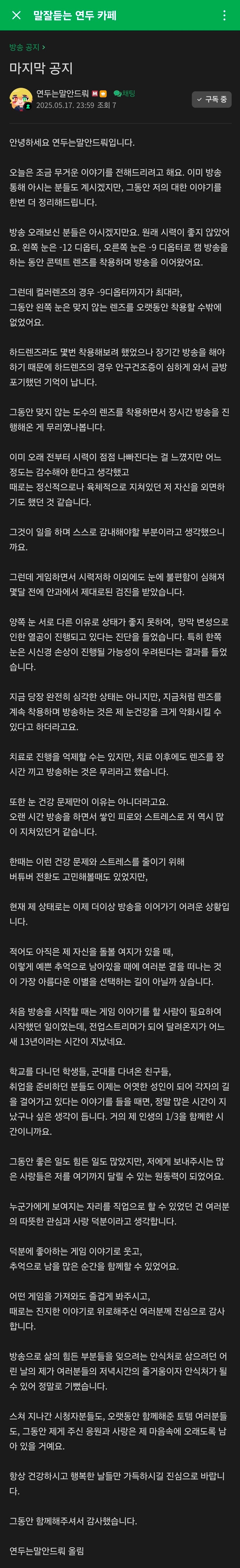Tap the 구독 중 subscription button
Viewport: 240px width, 1568px height.
pyautogui.click(x=211, y=99)
